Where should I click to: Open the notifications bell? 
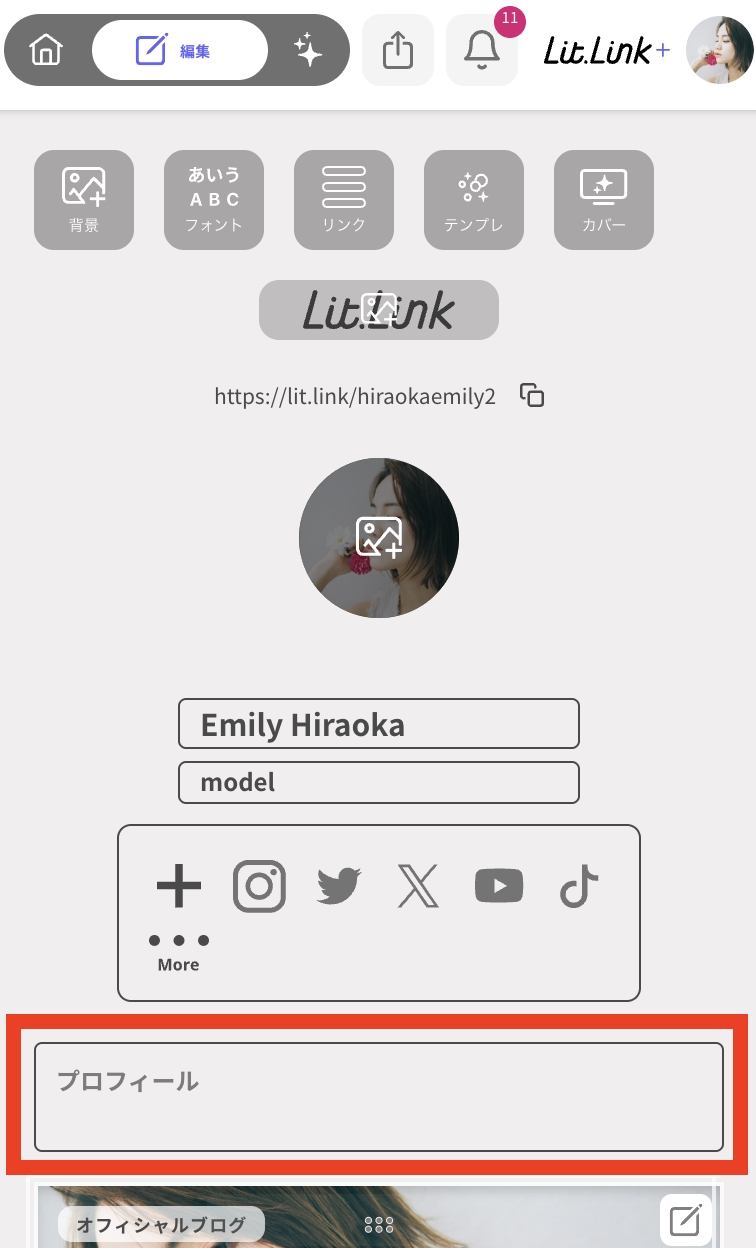[482, 50]
